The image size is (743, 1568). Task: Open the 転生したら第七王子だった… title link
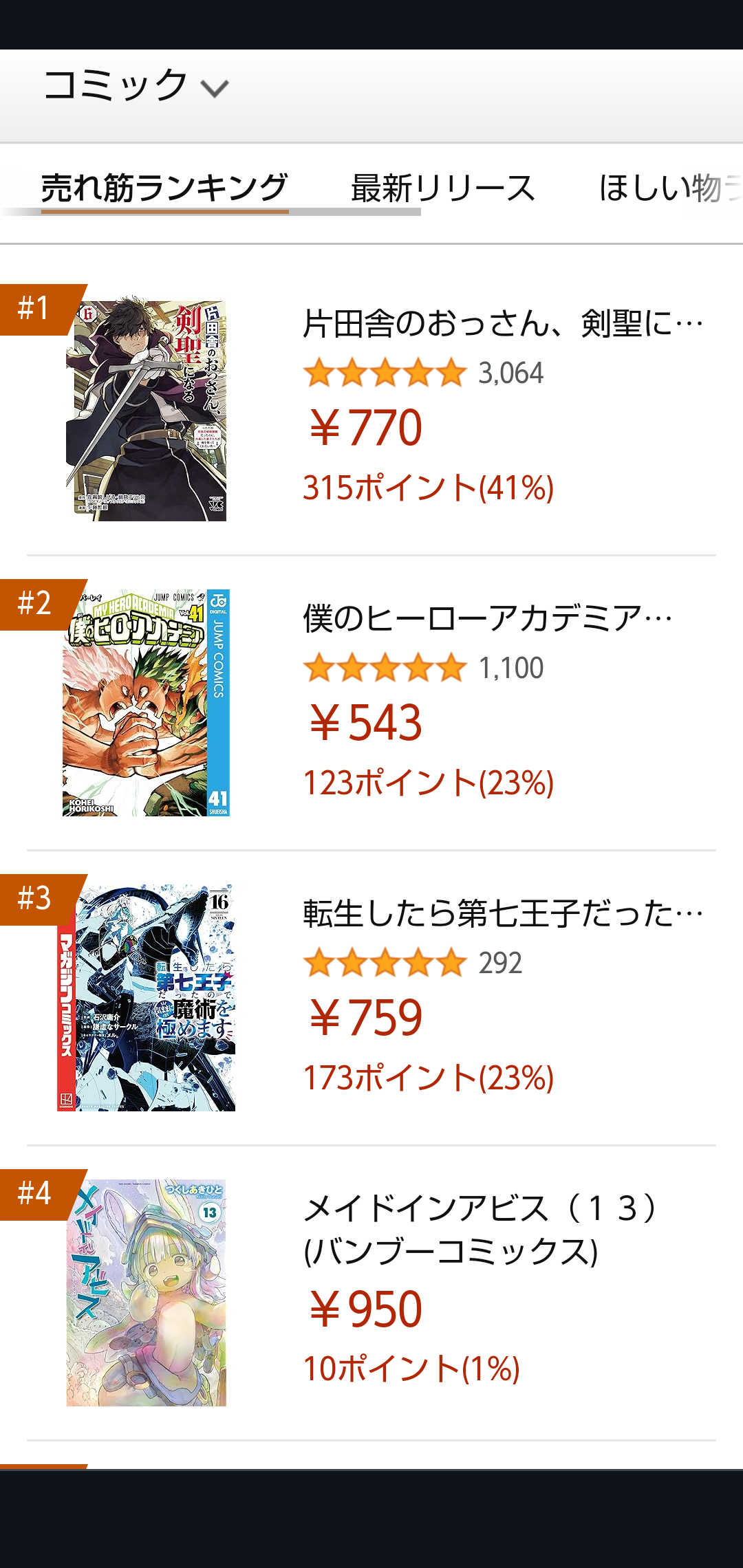[x=503, y=913]
